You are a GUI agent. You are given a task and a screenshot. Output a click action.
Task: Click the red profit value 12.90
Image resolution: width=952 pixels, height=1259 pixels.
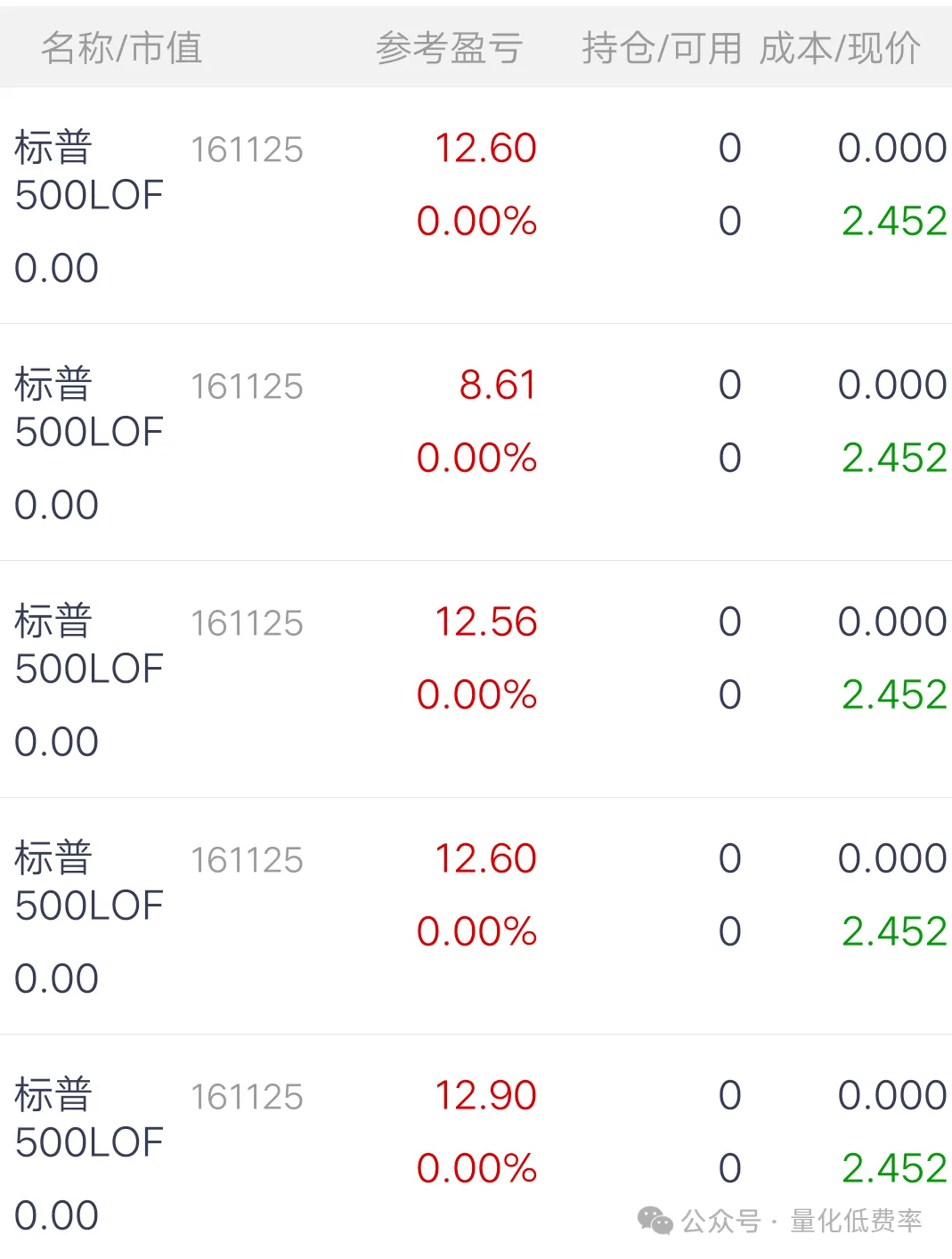(x=484, y=1095)
